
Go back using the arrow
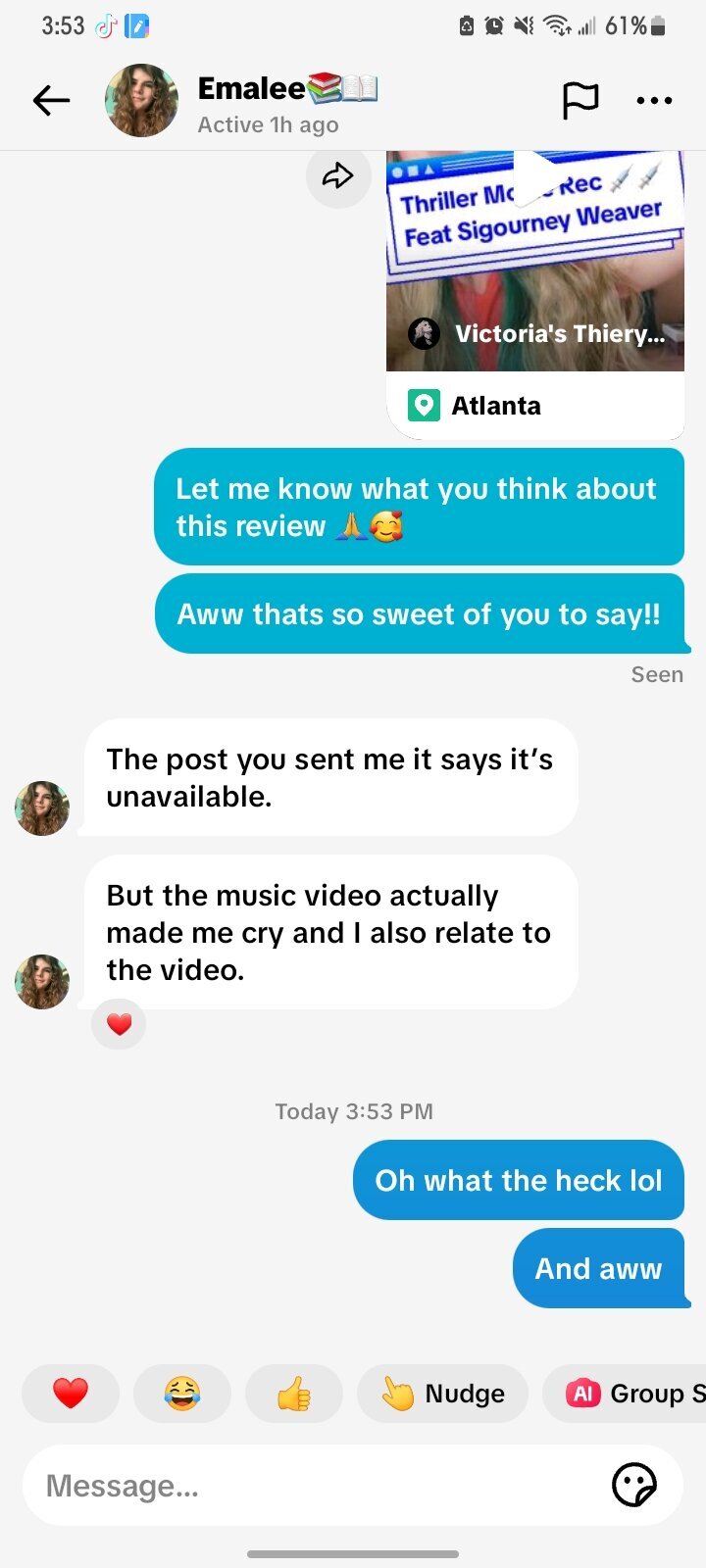(x=51, y=100)
